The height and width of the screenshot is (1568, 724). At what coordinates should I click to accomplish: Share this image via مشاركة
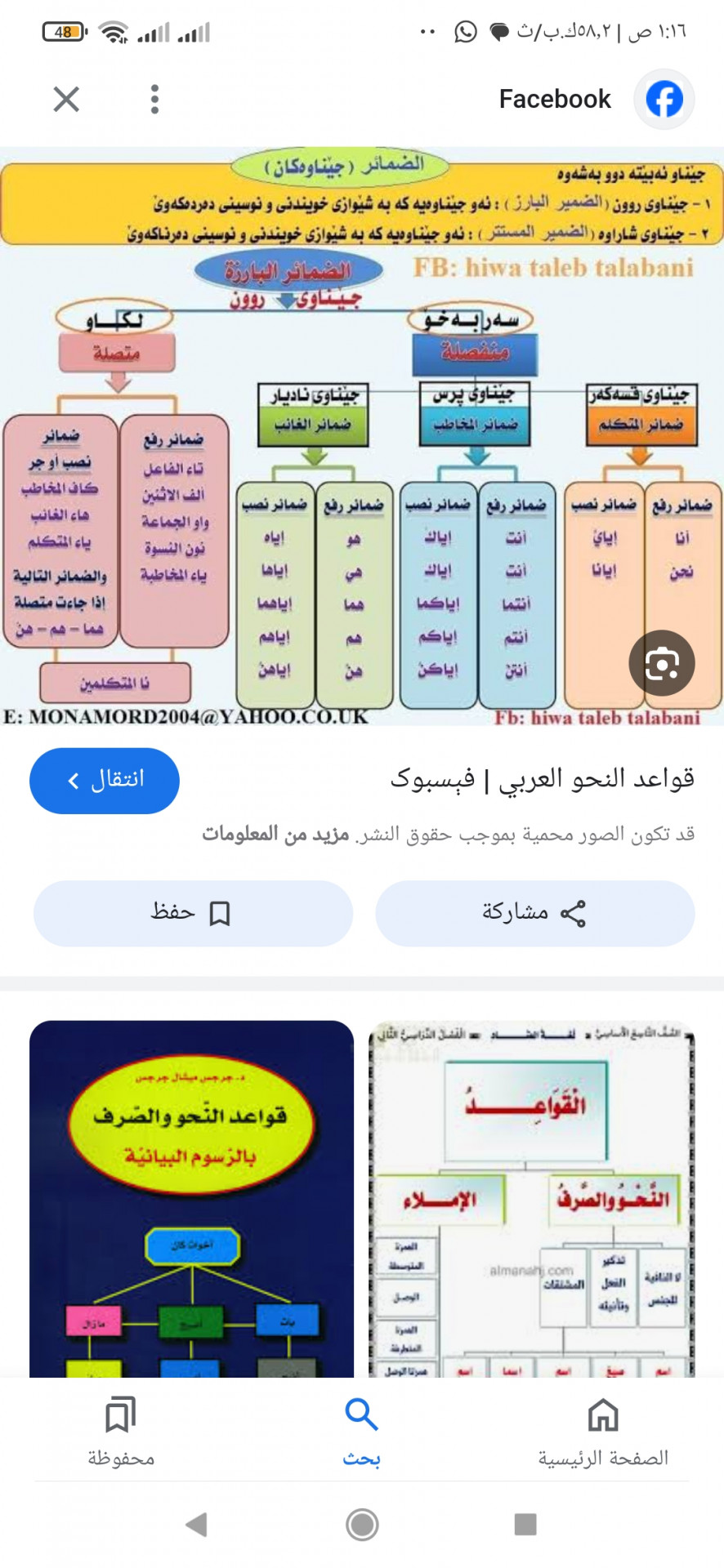pyautogui.click(x=534, y=913)
